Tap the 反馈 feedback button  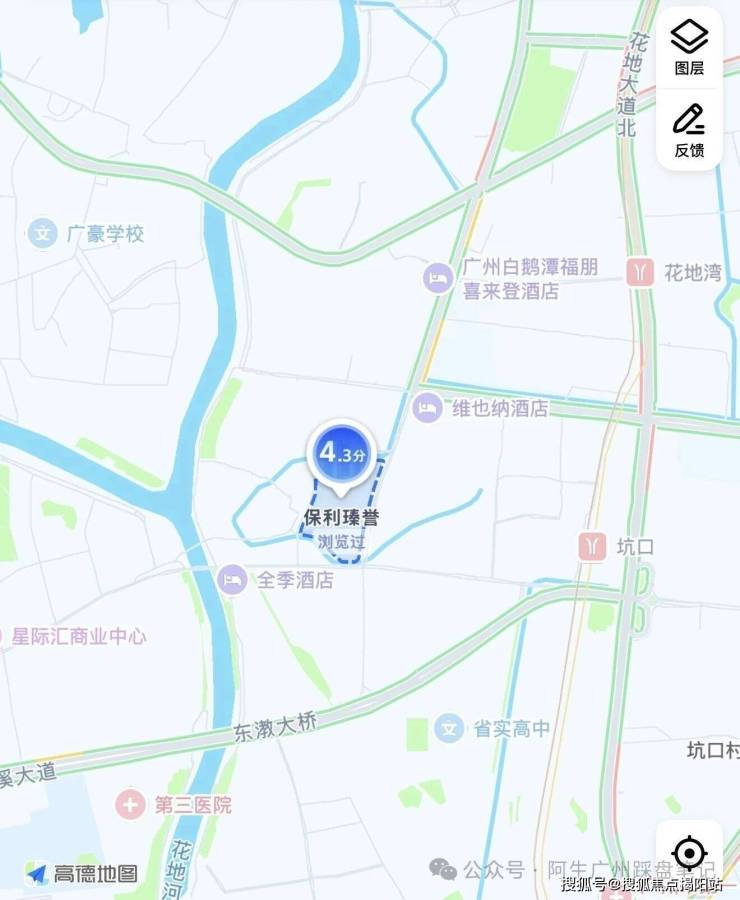689,131
